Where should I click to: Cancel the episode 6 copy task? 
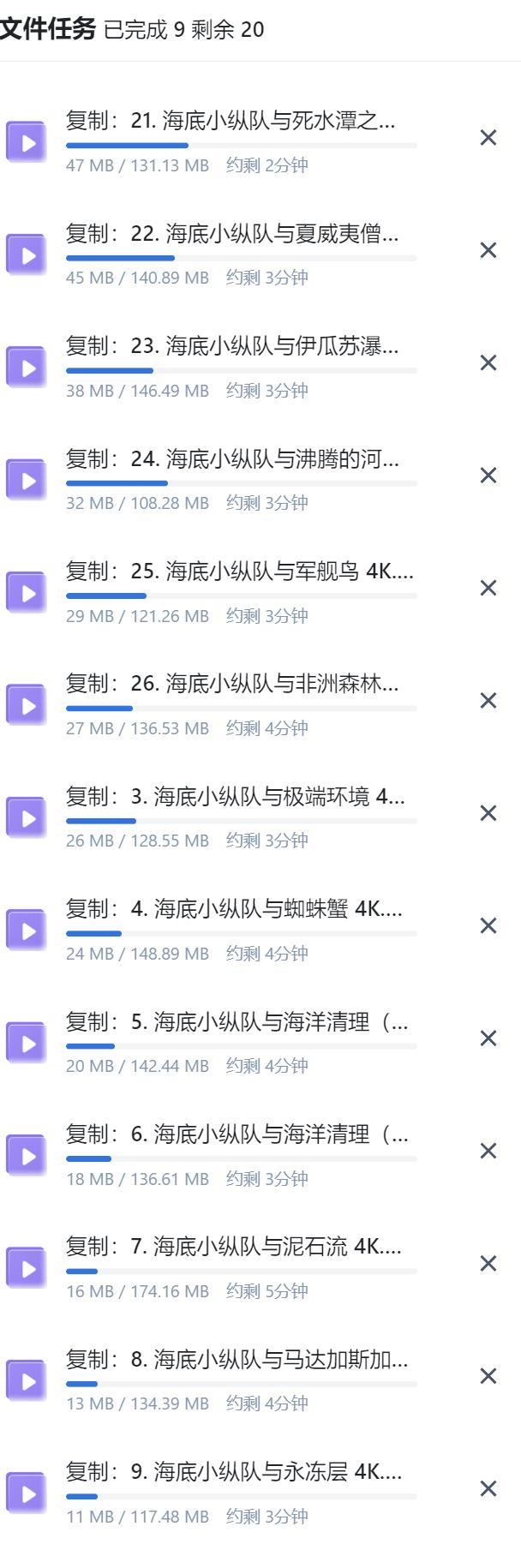[488, 1151]
